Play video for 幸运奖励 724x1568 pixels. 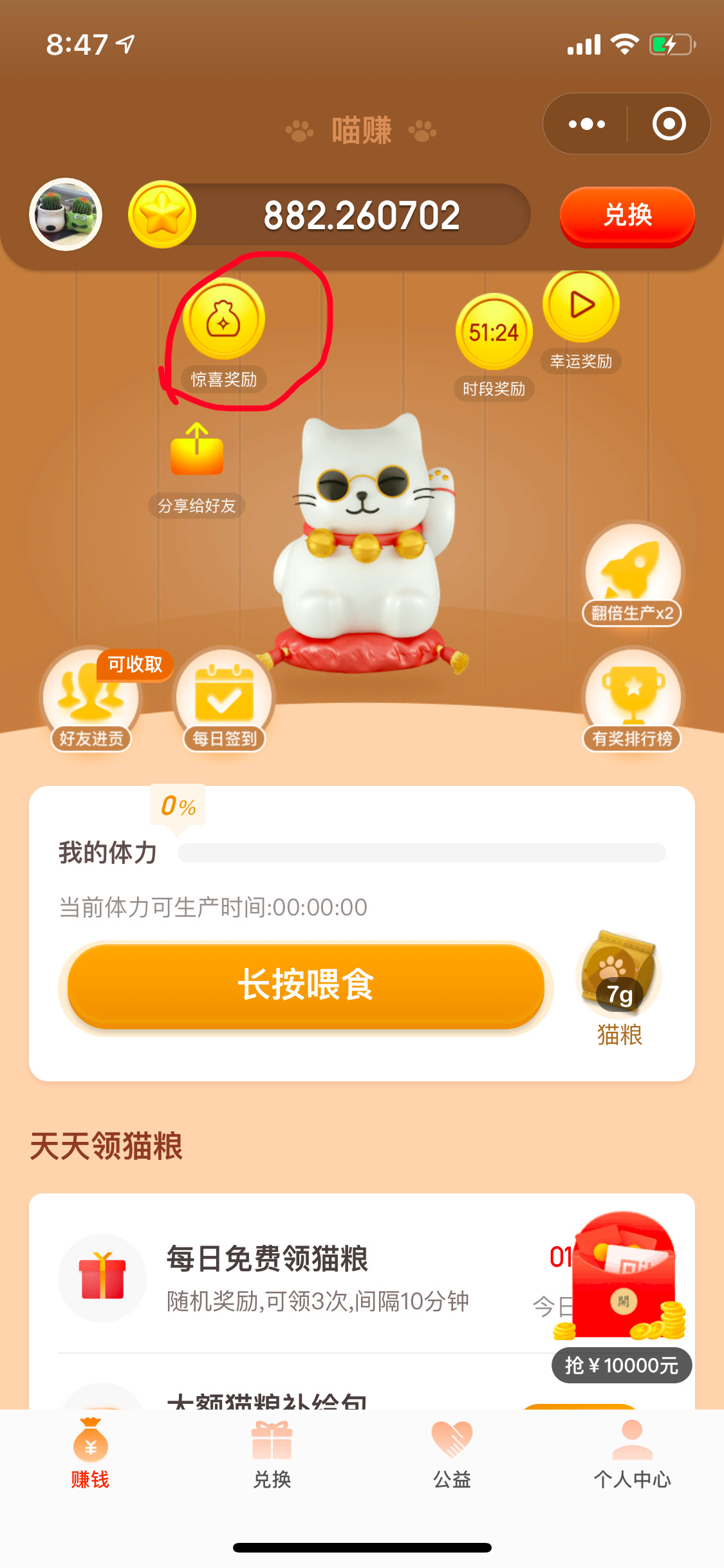[581, 305]
